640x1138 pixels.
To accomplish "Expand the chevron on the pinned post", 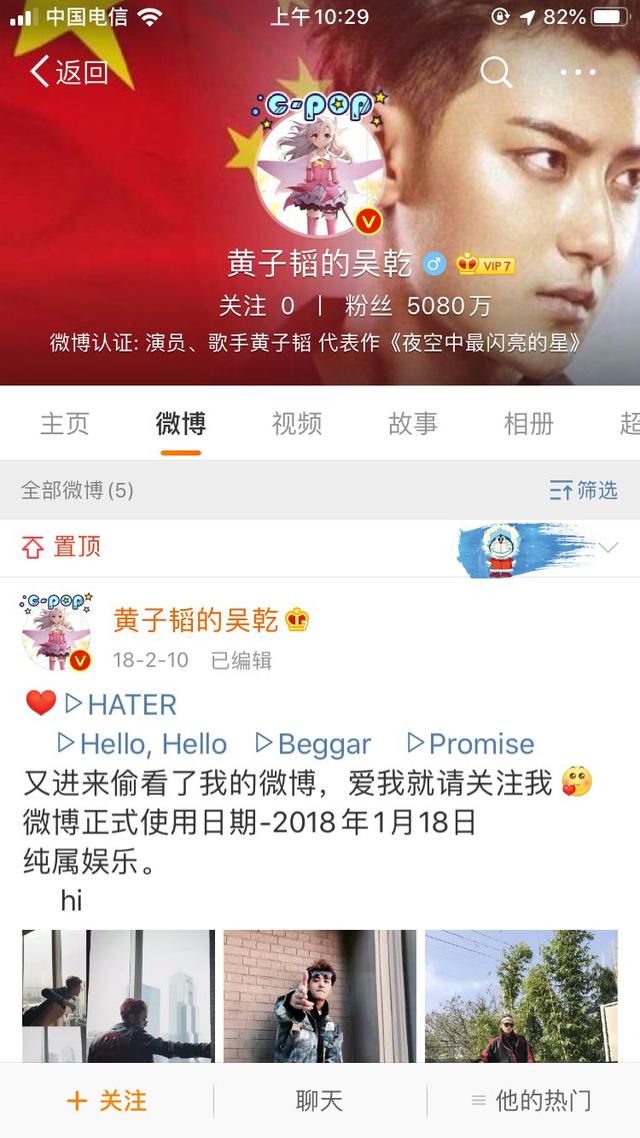I will click(x=608, y=547).
